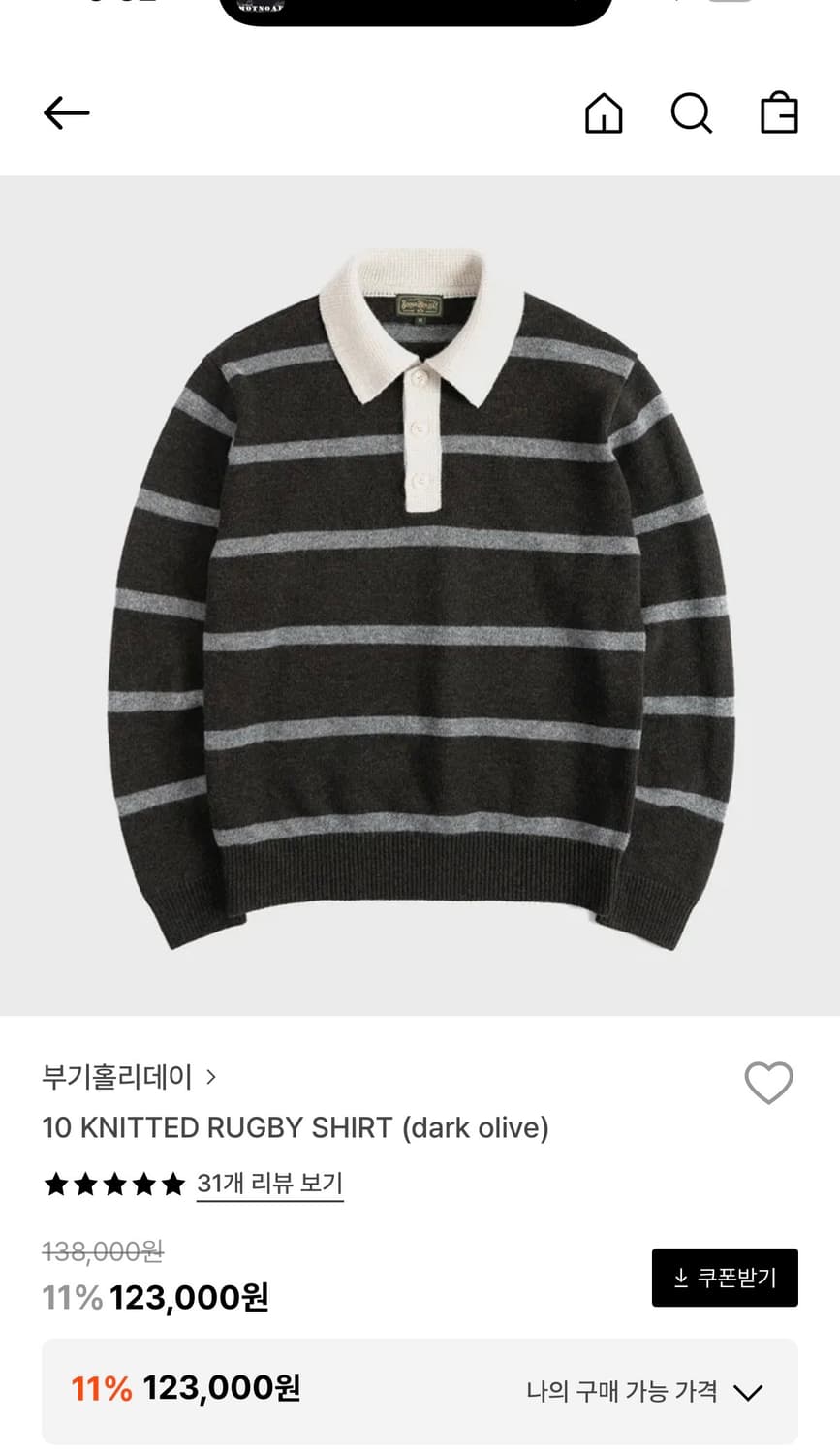Open the shopping bag icon
Image resolution: width=840 pixels, height=1454 pixels.
coord(778,112)
